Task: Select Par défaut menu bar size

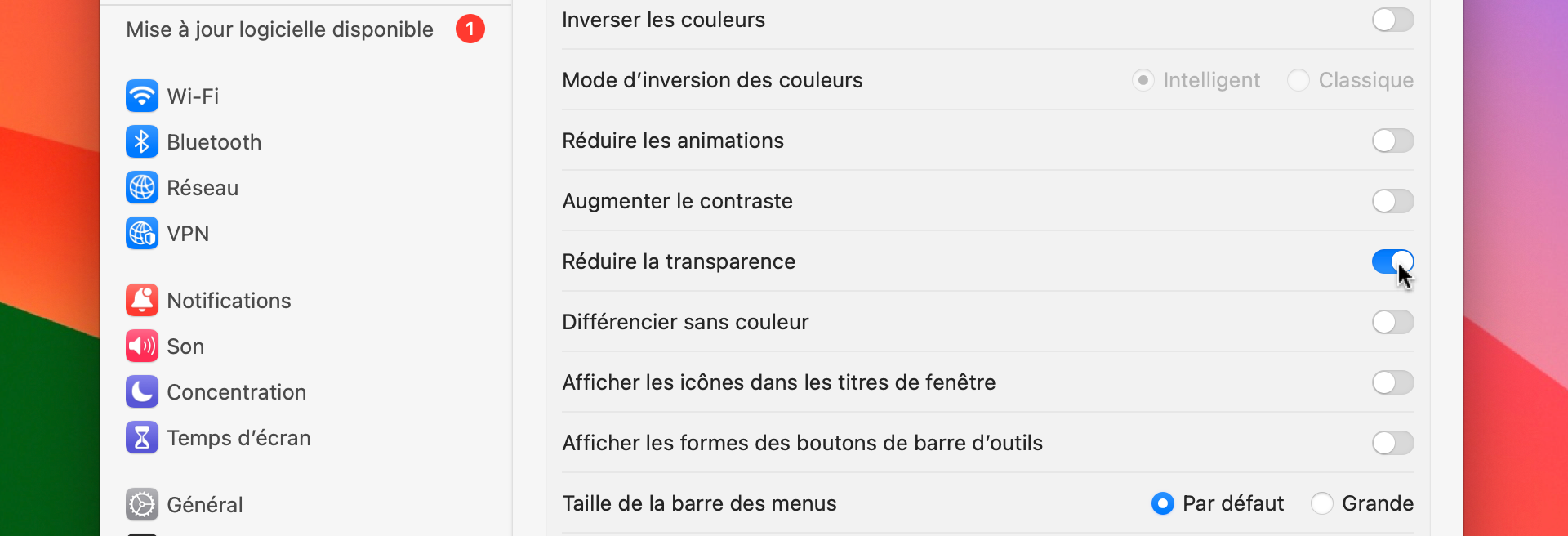Action: [x=1163, y=503]
